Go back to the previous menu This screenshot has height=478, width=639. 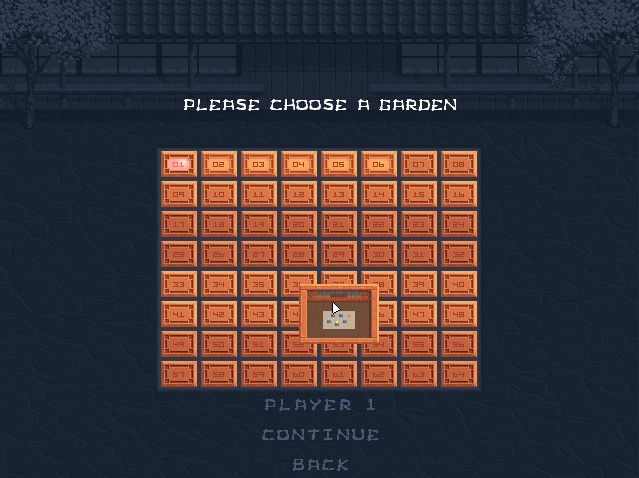[320, 464]
